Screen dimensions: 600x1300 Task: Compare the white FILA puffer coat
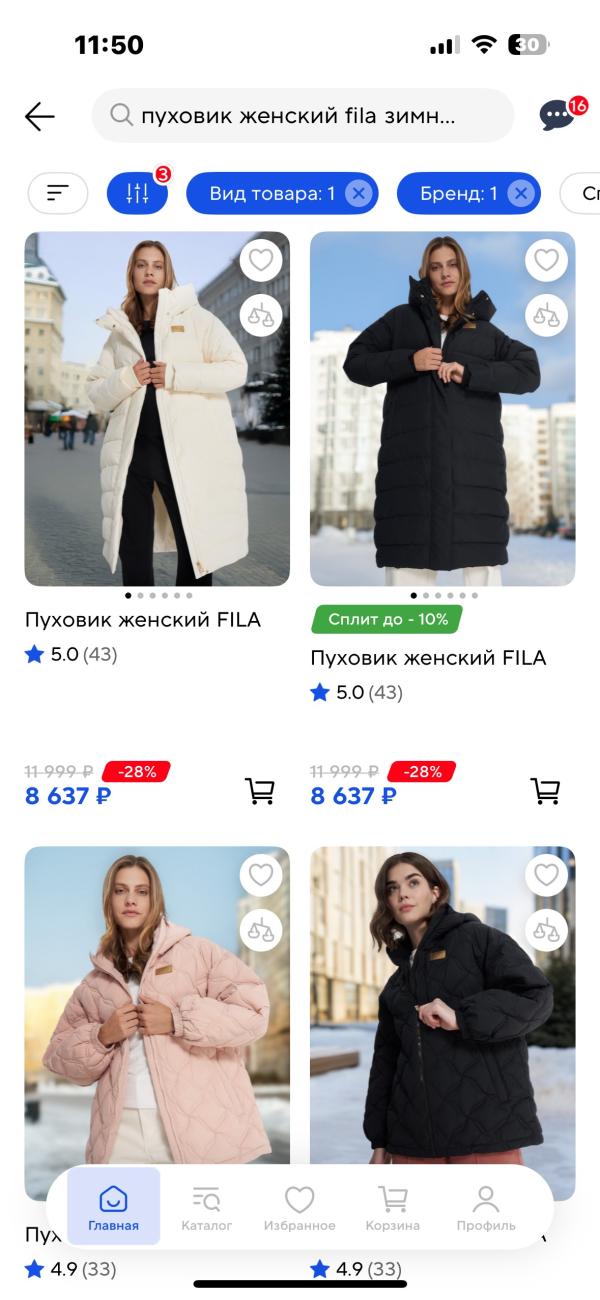coord(261,315)
